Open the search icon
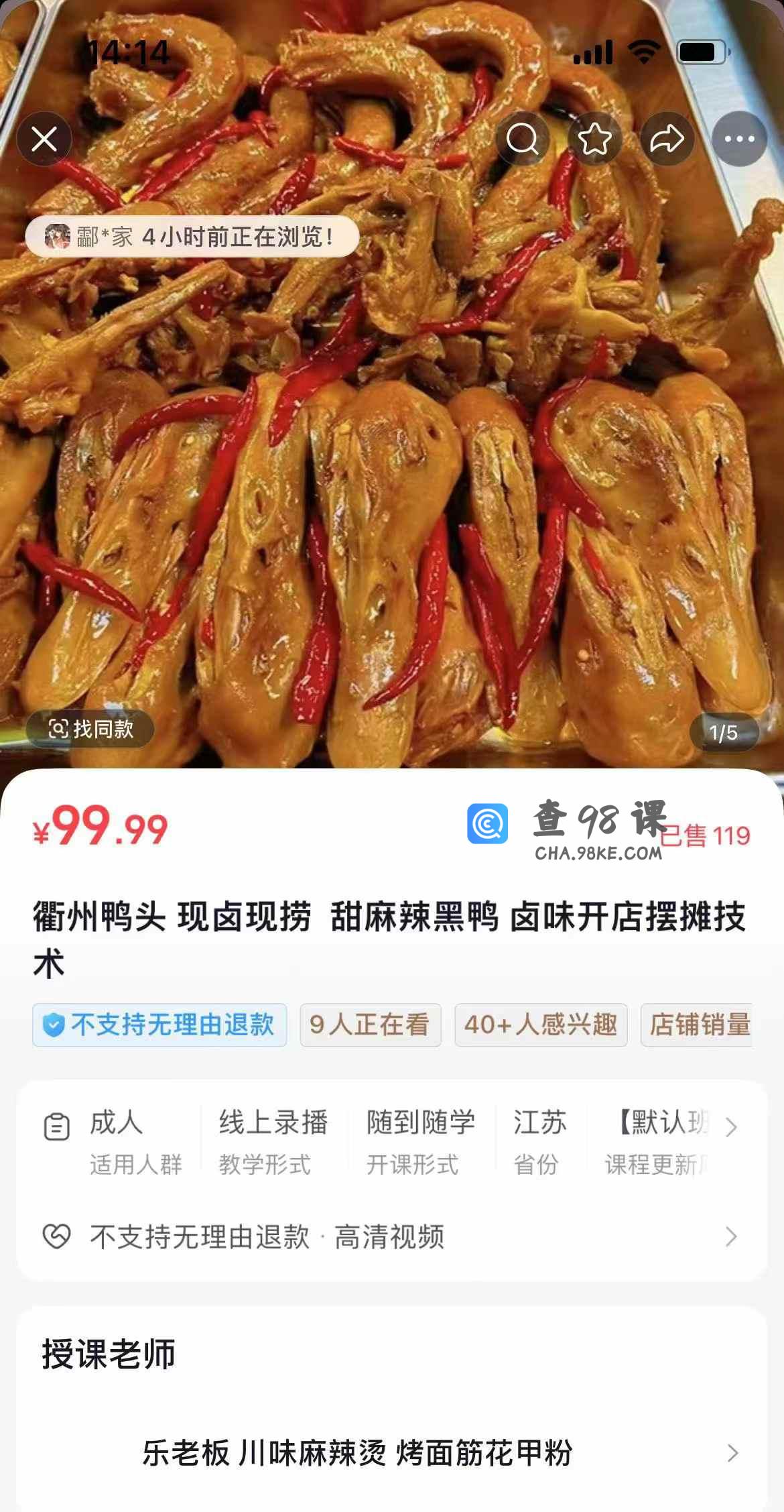This screenshot has width=784, height=1512. pos(523,139)
